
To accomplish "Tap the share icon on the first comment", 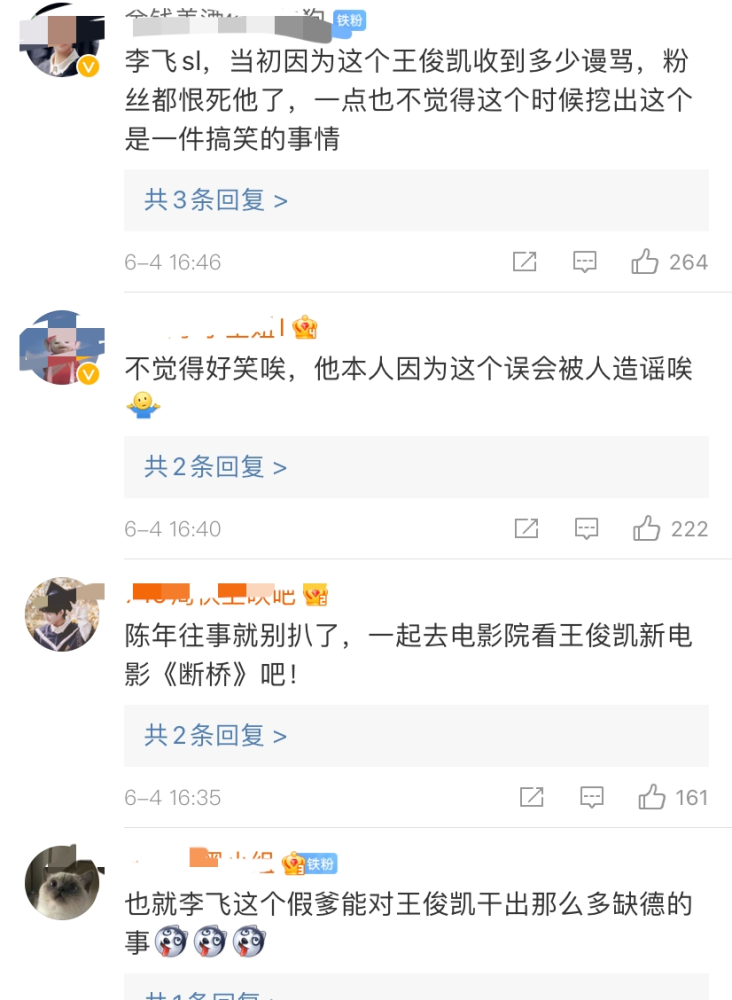I will pos(524,262).
